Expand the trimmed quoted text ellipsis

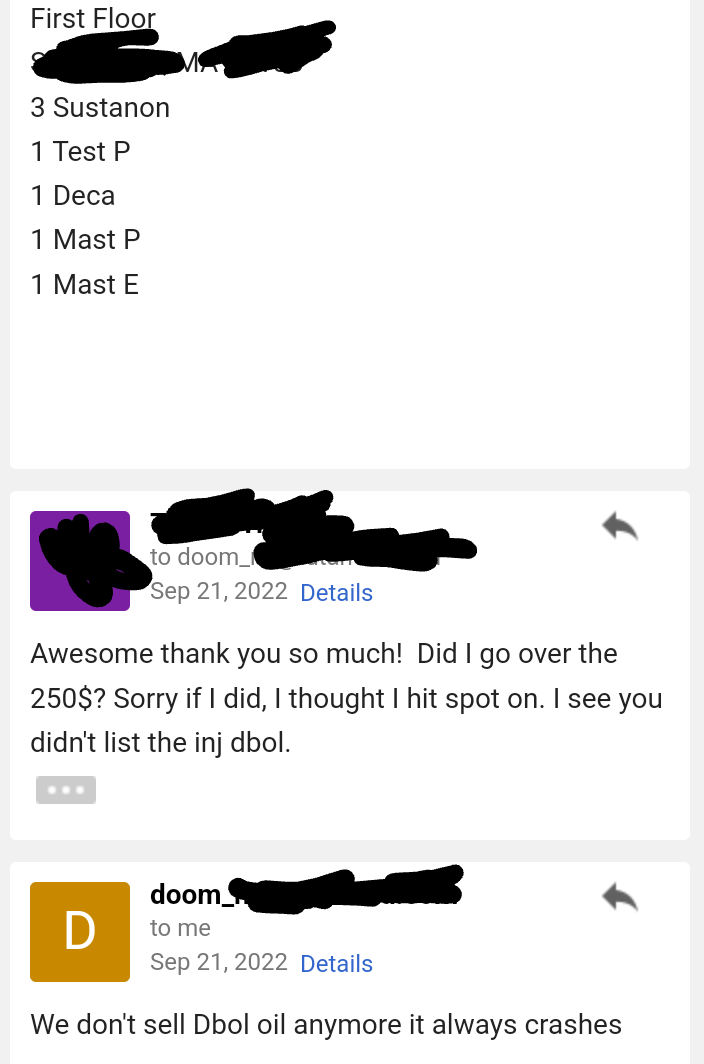66,790
